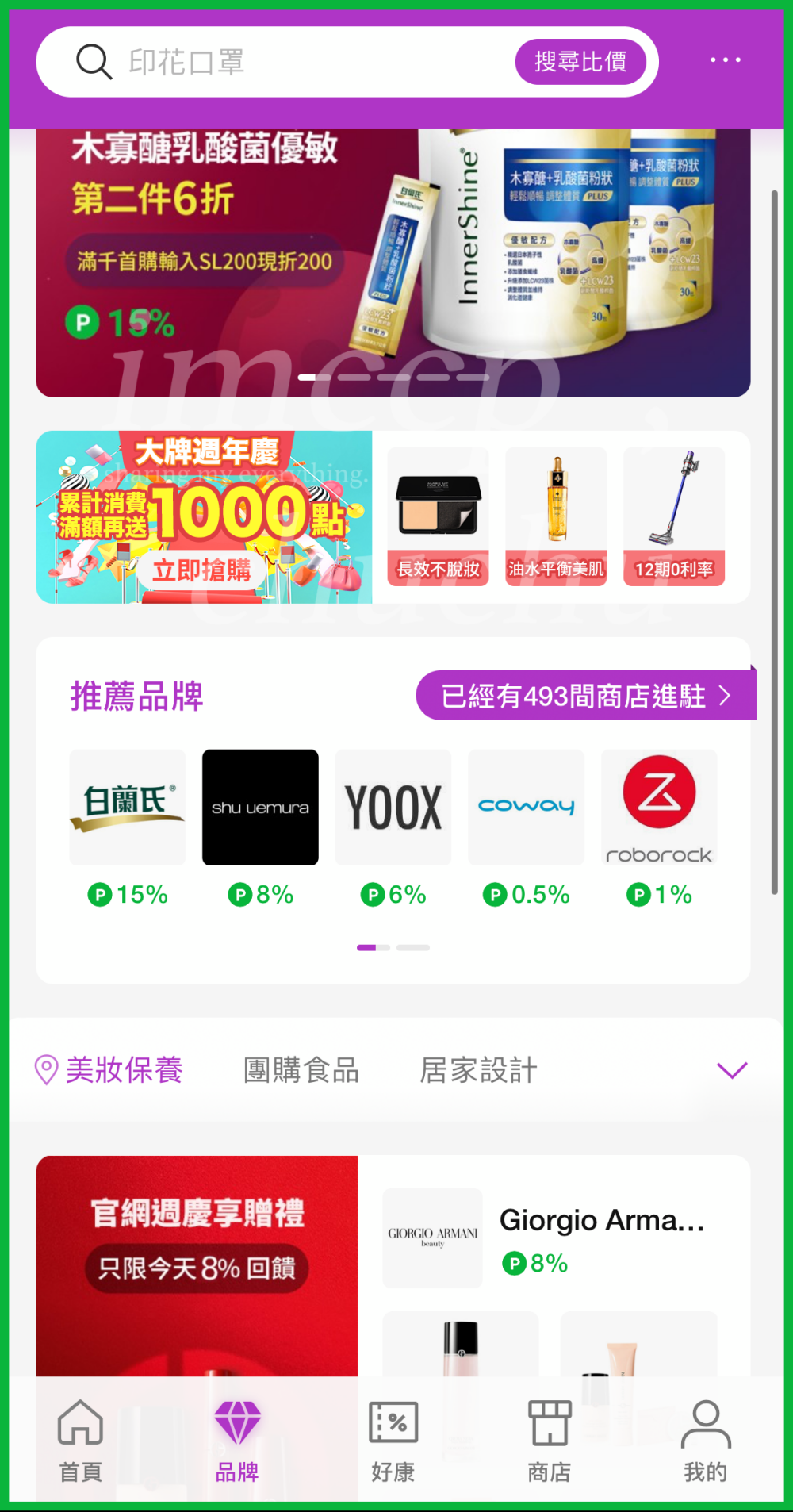This screenshot has width=793, height=1512.
Task: Open the roborock brand tile
Action: tap(659, 808)
